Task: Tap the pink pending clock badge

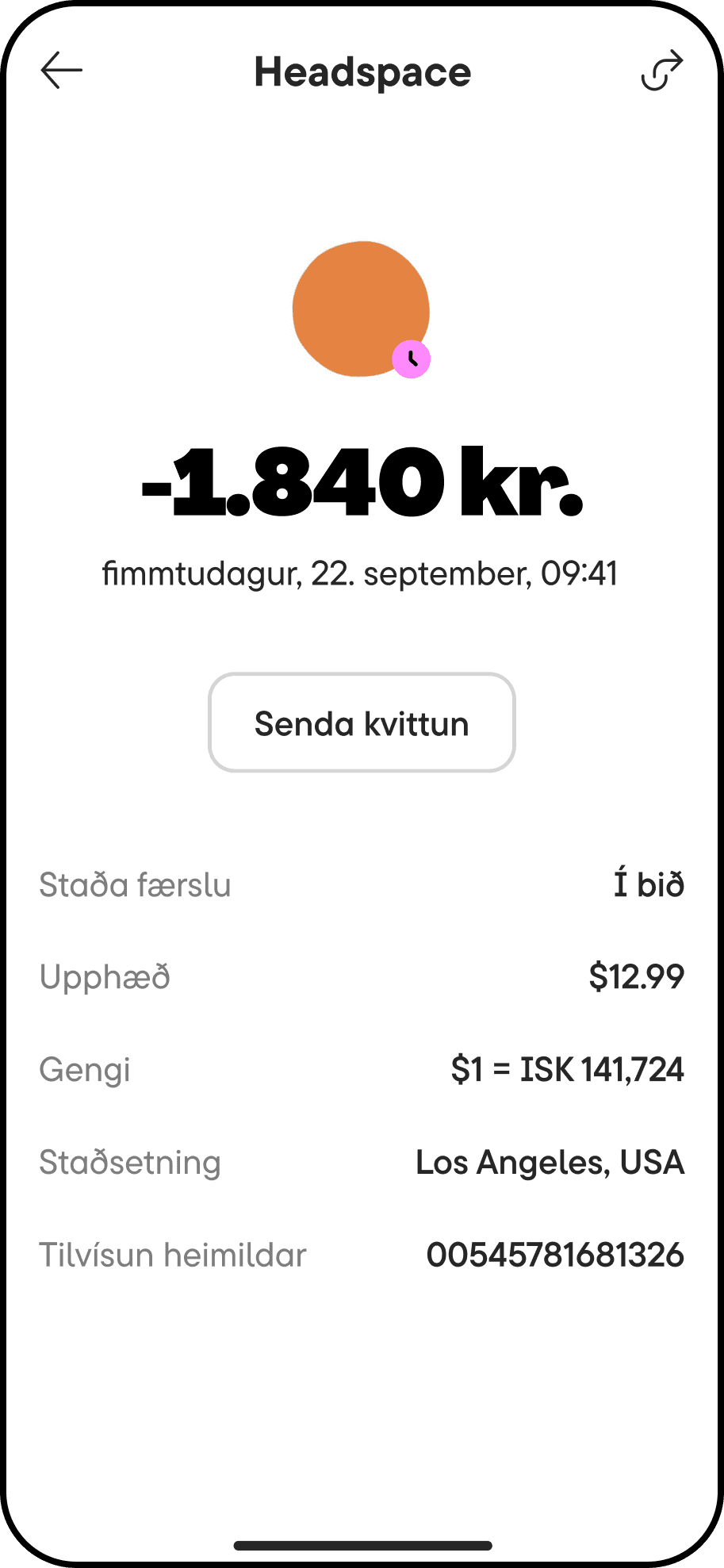Action: 411,358
